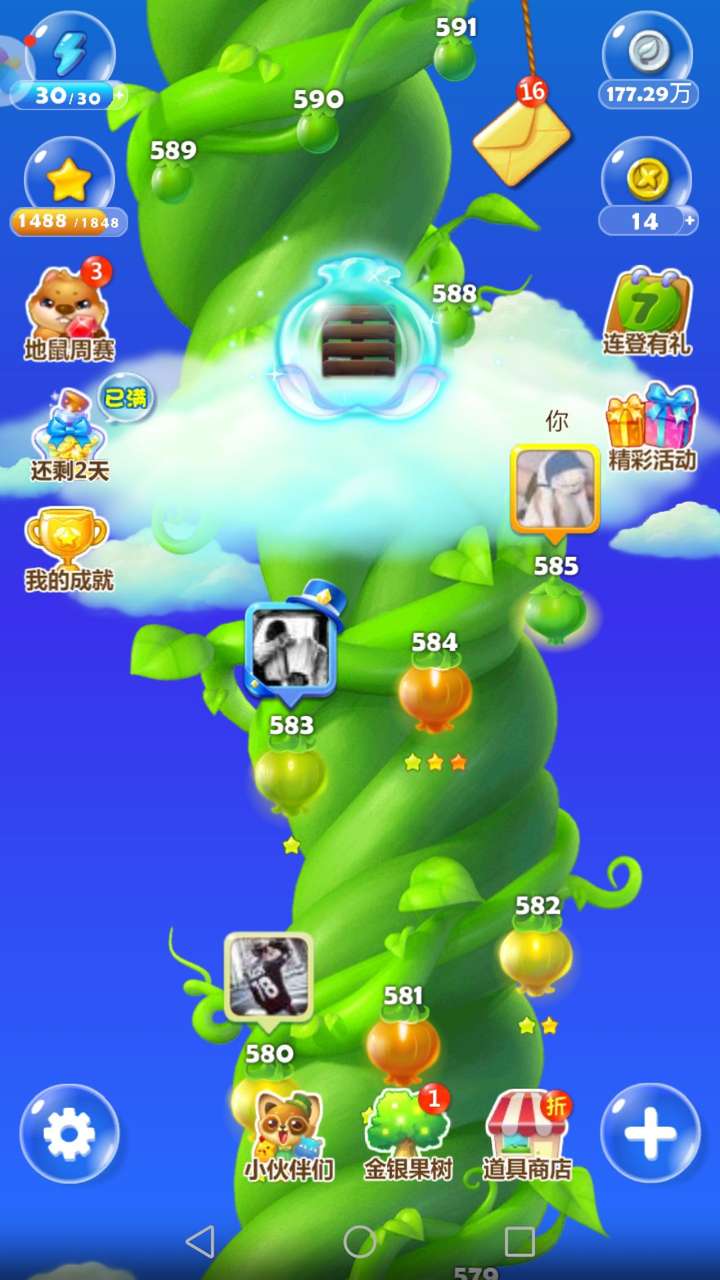
Task: Open the 还剩2天 gift jar
Action: point(66,435)
